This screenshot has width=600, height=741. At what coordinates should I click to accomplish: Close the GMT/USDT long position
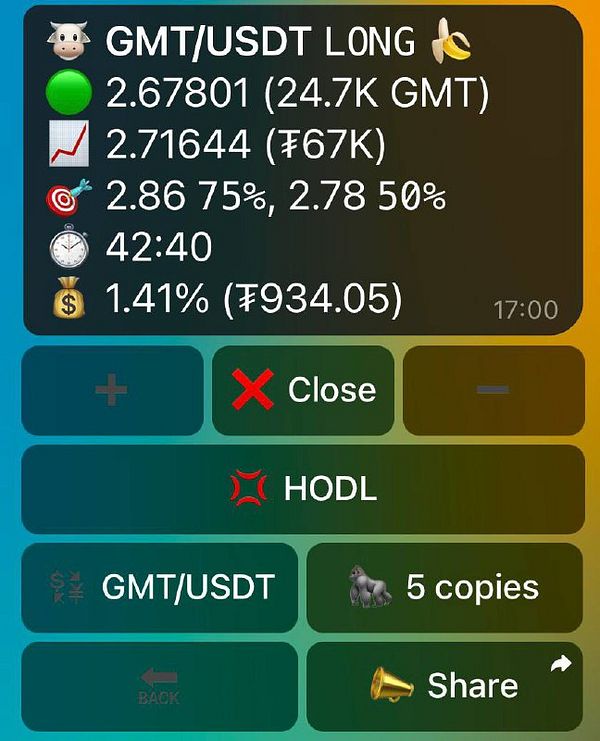coord(303,390)
